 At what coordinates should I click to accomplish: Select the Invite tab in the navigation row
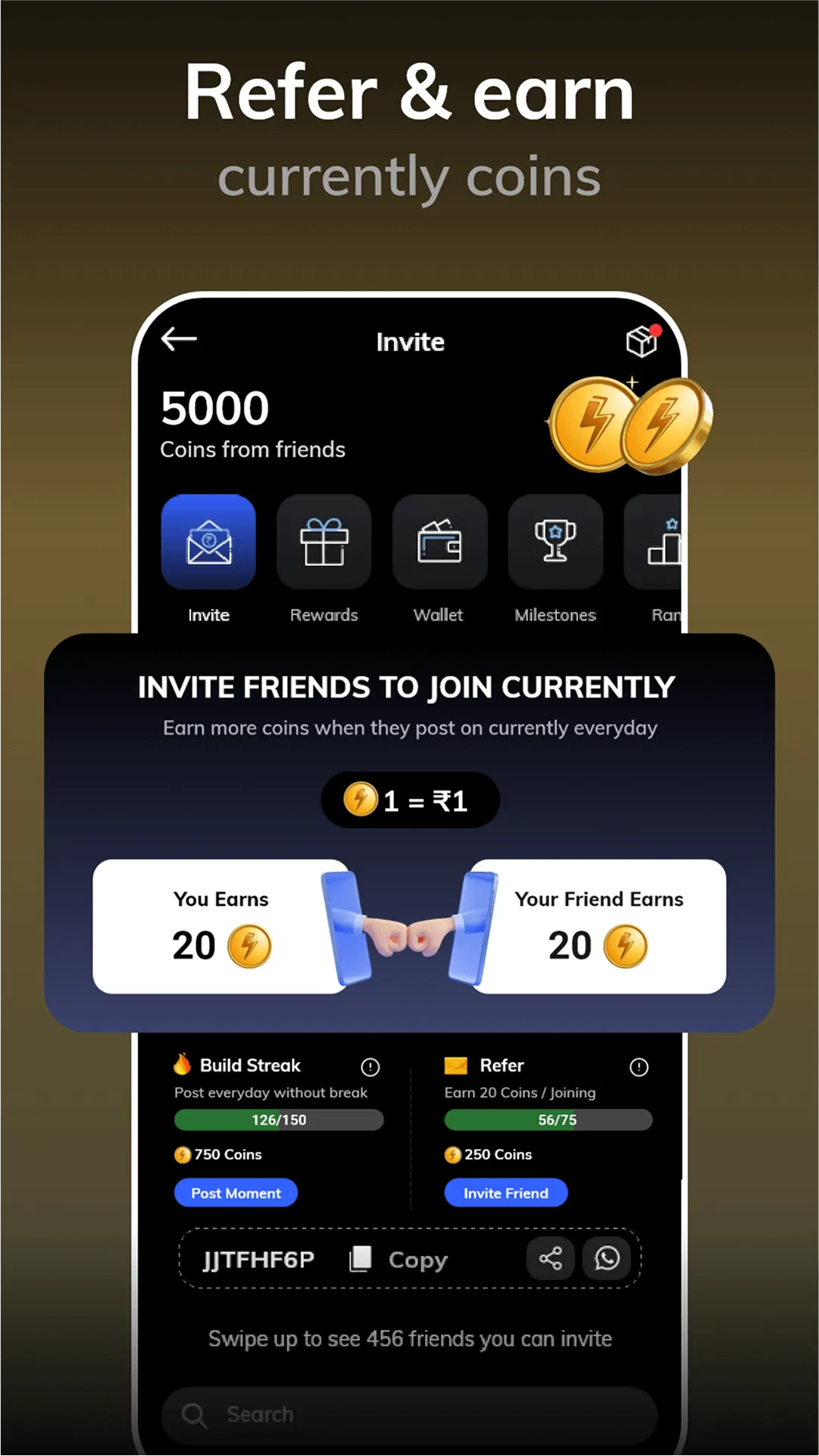(x=208, y=541)
